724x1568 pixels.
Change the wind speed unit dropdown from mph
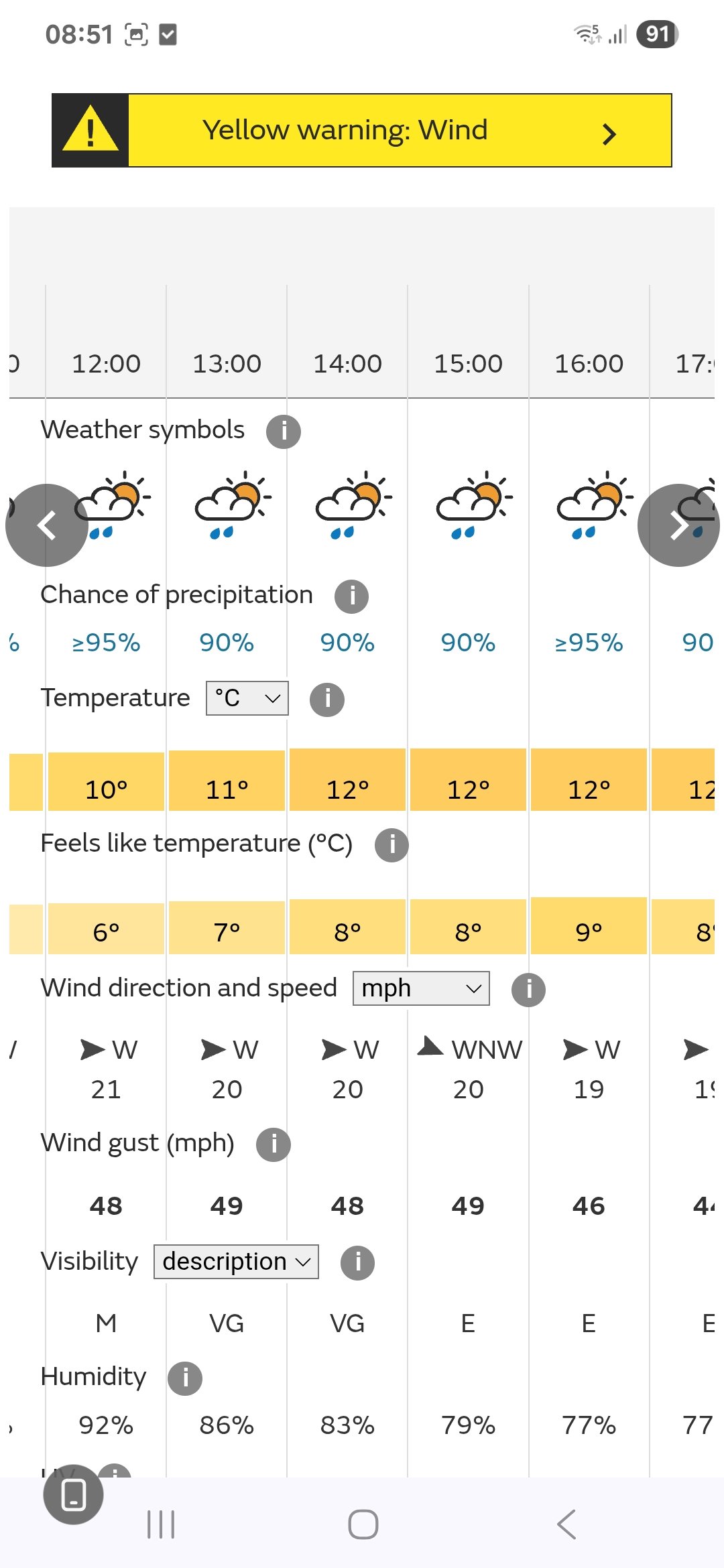tap(421, 988)
